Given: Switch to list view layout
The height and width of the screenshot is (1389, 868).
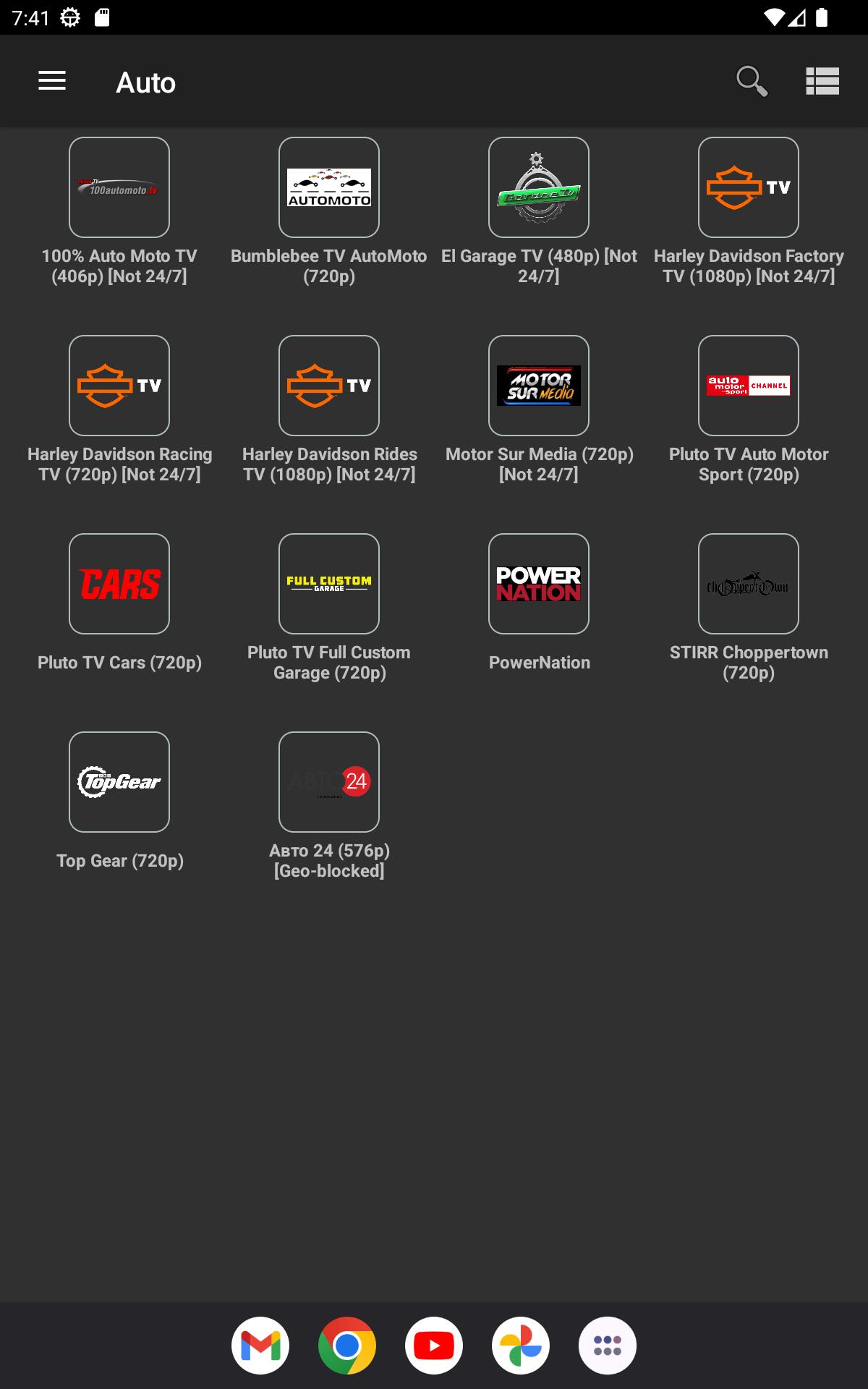Looking at the screenshot, I should (822, 81).
